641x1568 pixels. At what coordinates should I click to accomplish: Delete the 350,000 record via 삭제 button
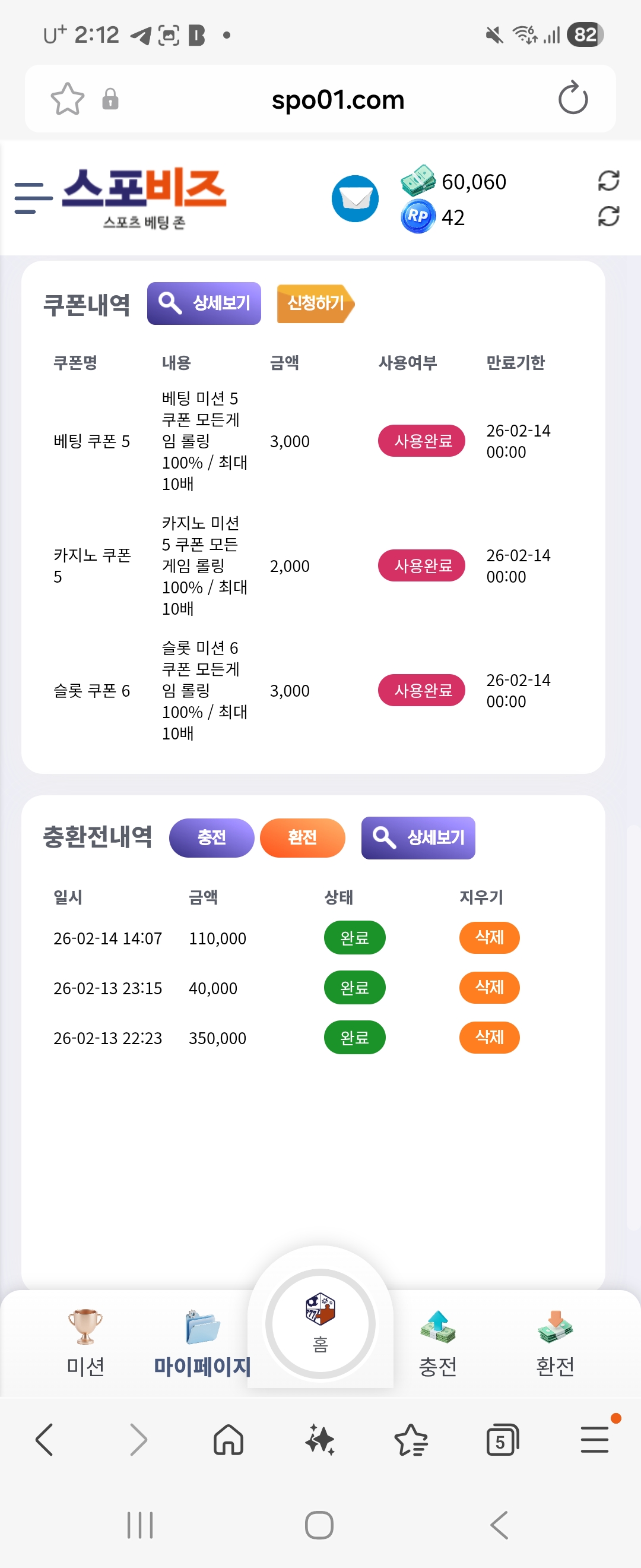[x=489, y=1038]
